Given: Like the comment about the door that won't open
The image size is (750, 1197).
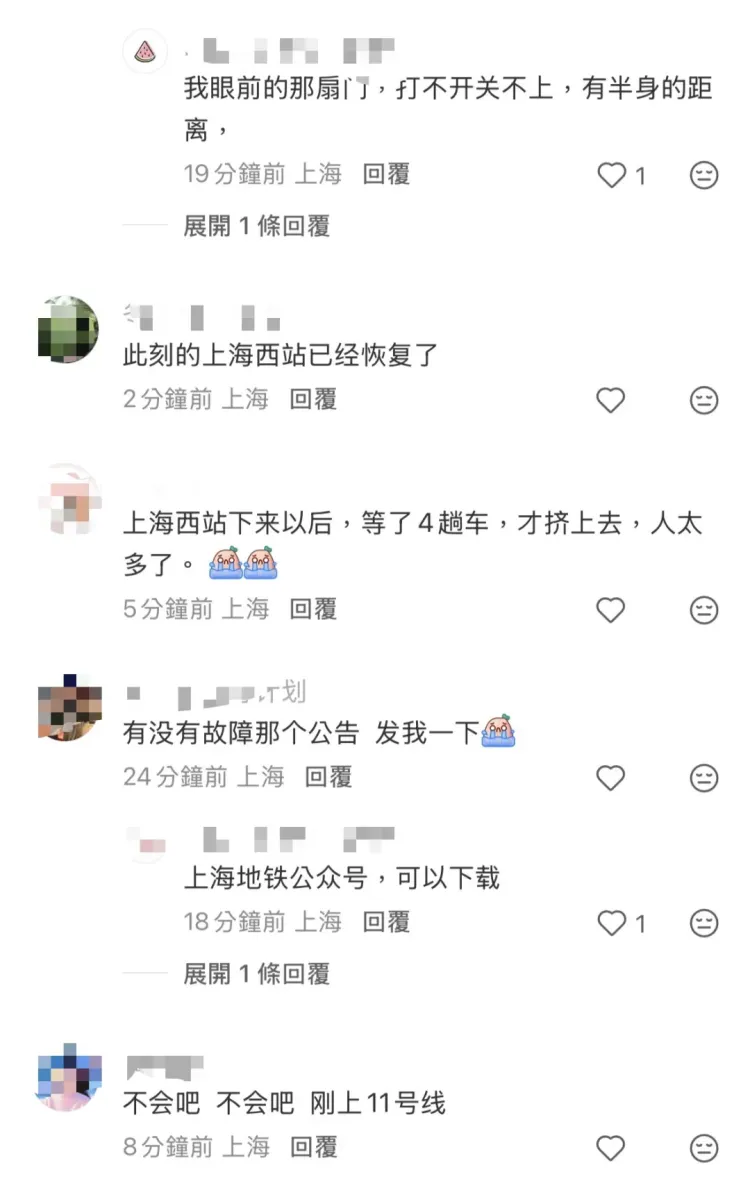Looking at the screenshot, I should coord(611,176).
